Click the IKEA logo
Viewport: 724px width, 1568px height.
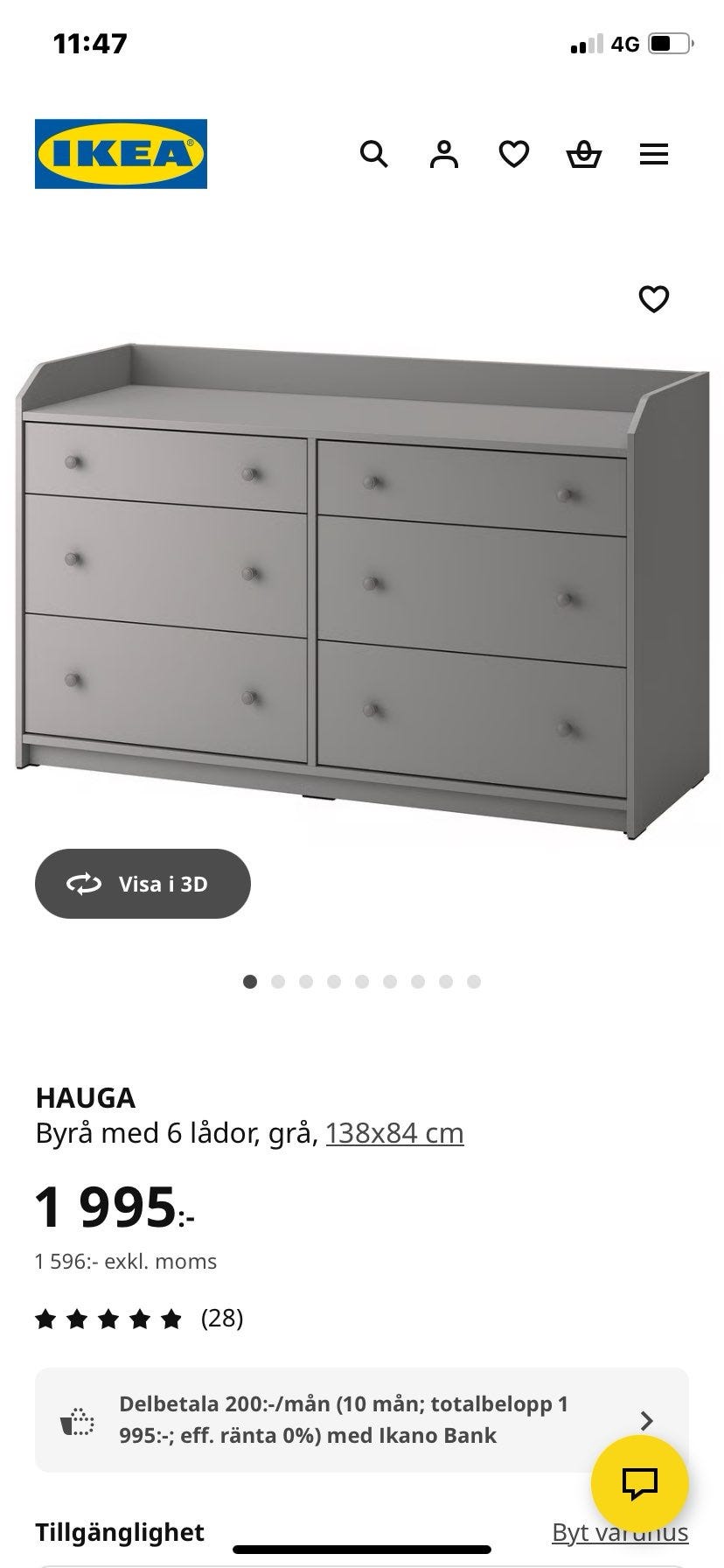click(x=121, y=154)
